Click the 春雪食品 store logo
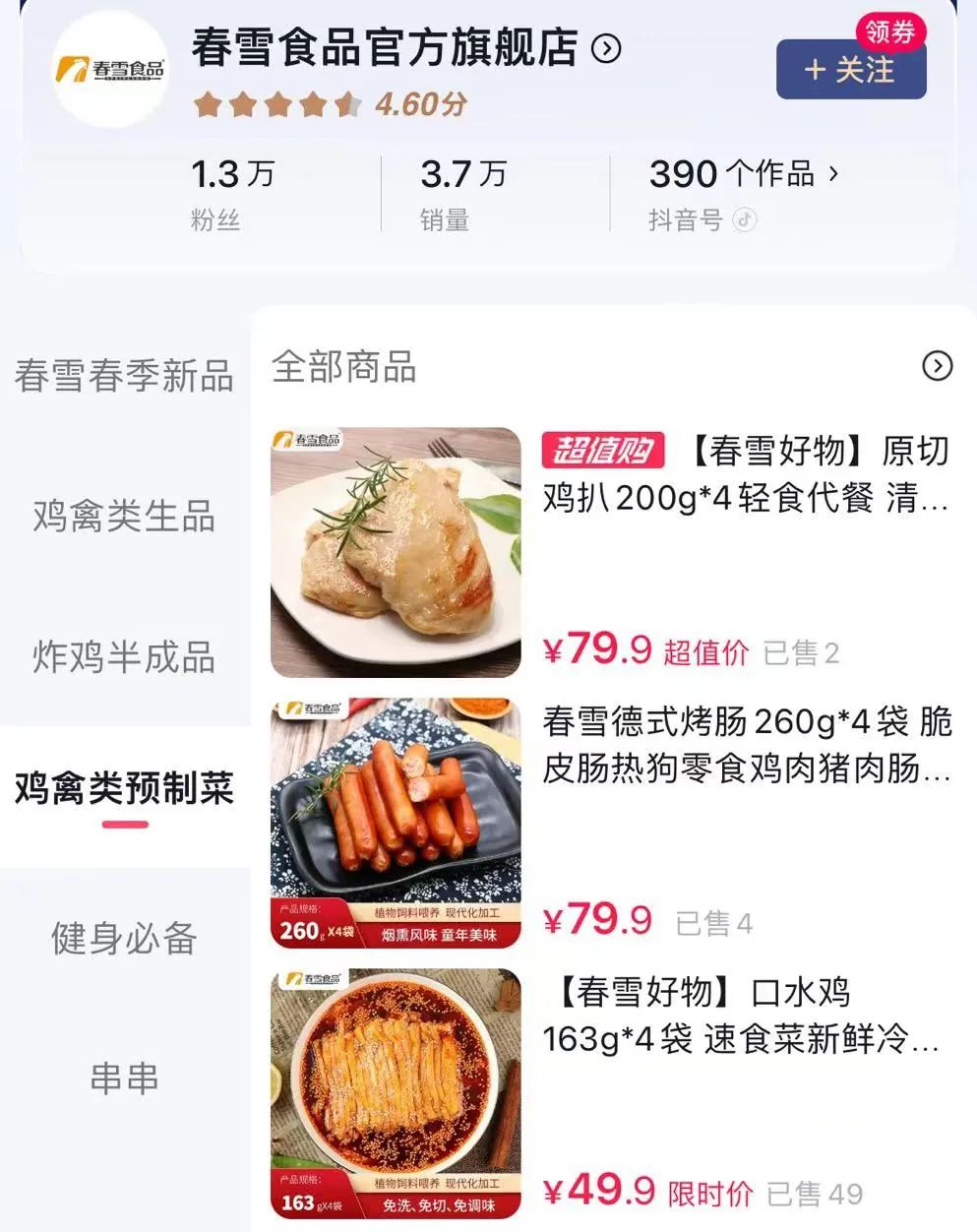This screenshot has width=977, height=1232. [109, 69]
